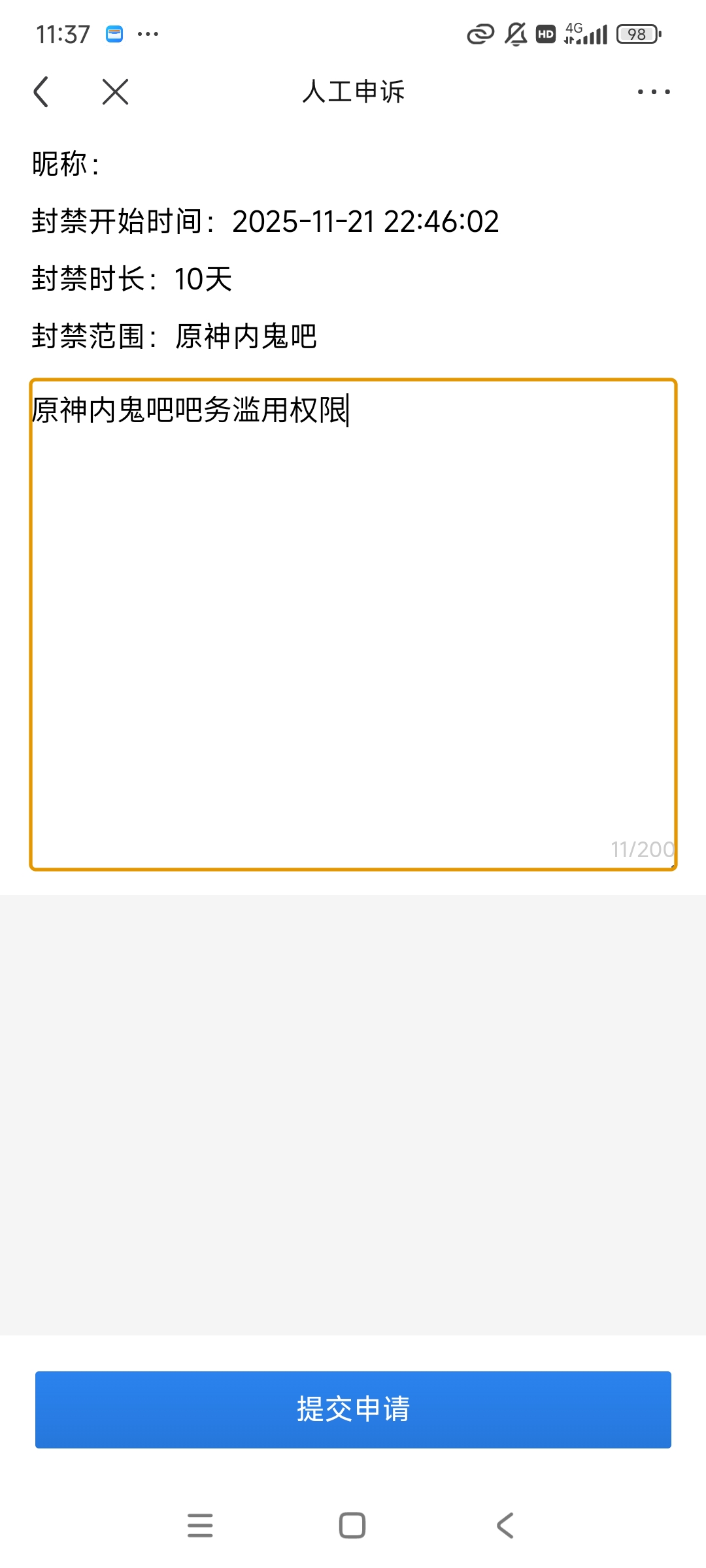
Task: Open the three-dot overflow menu
Action: pos(654,91)
